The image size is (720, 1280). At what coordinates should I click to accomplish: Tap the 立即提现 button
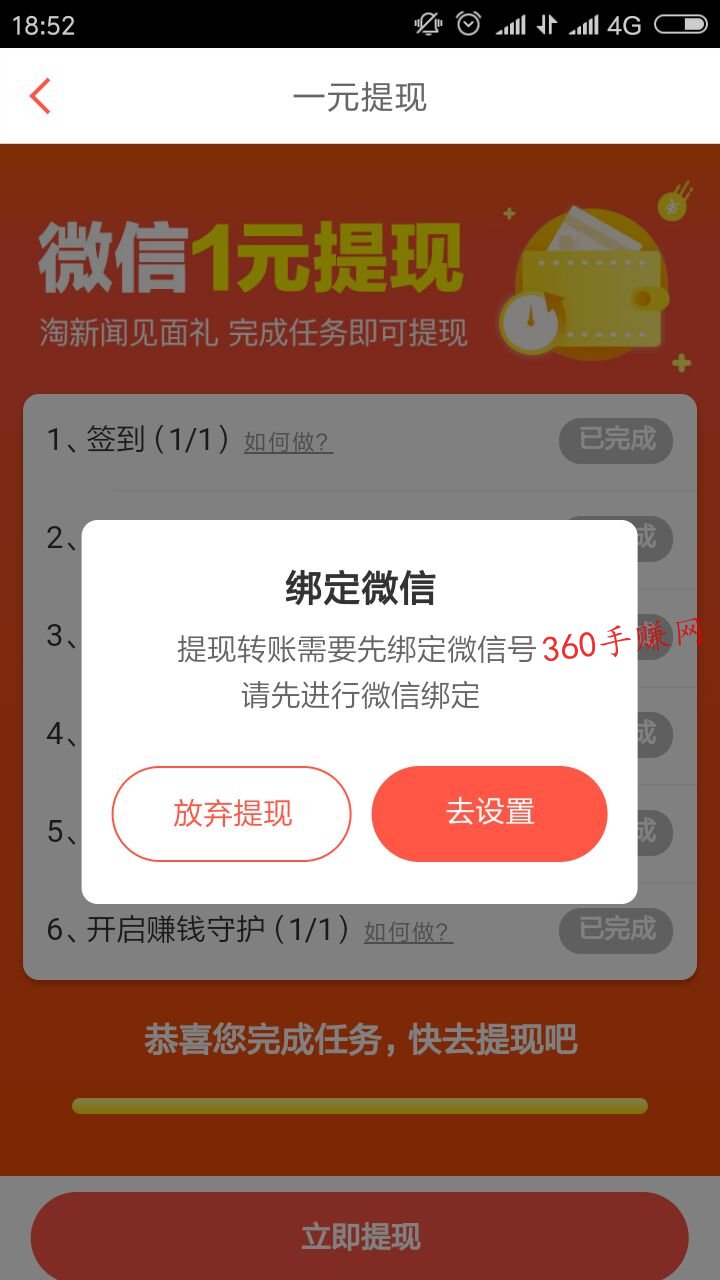360,1236
